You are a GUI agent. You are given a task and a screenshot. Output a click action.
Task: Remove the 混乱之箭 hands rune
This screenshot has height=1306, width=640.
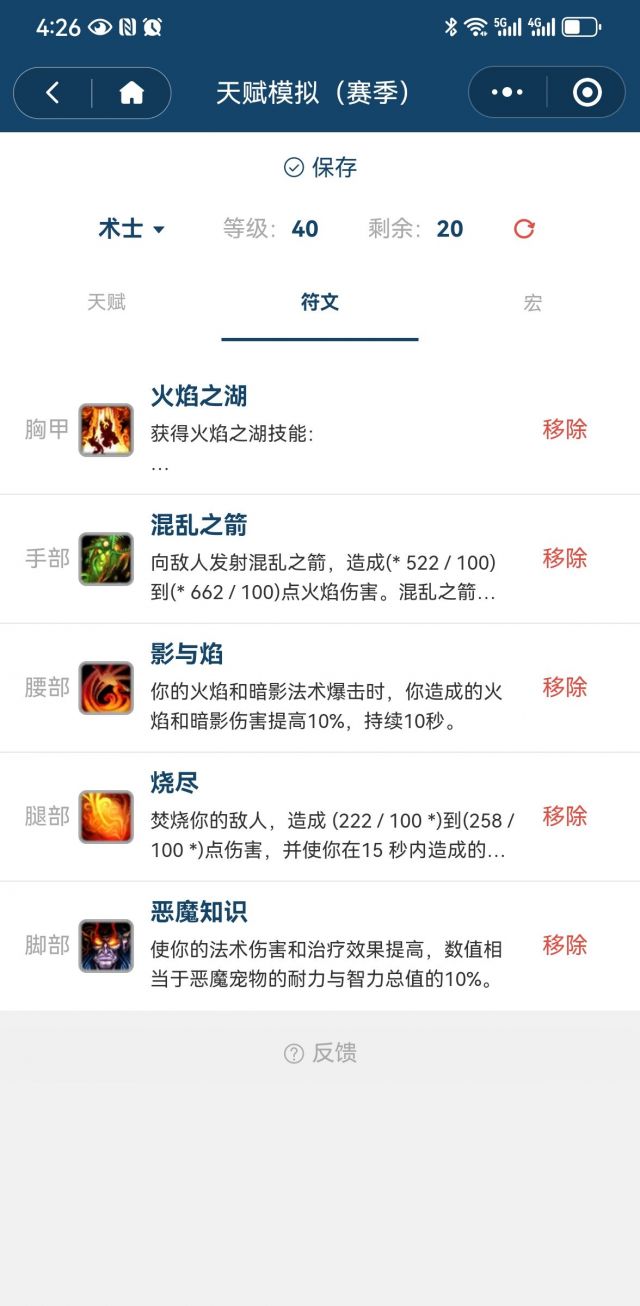pyautogui.click(x=564, y=558)
